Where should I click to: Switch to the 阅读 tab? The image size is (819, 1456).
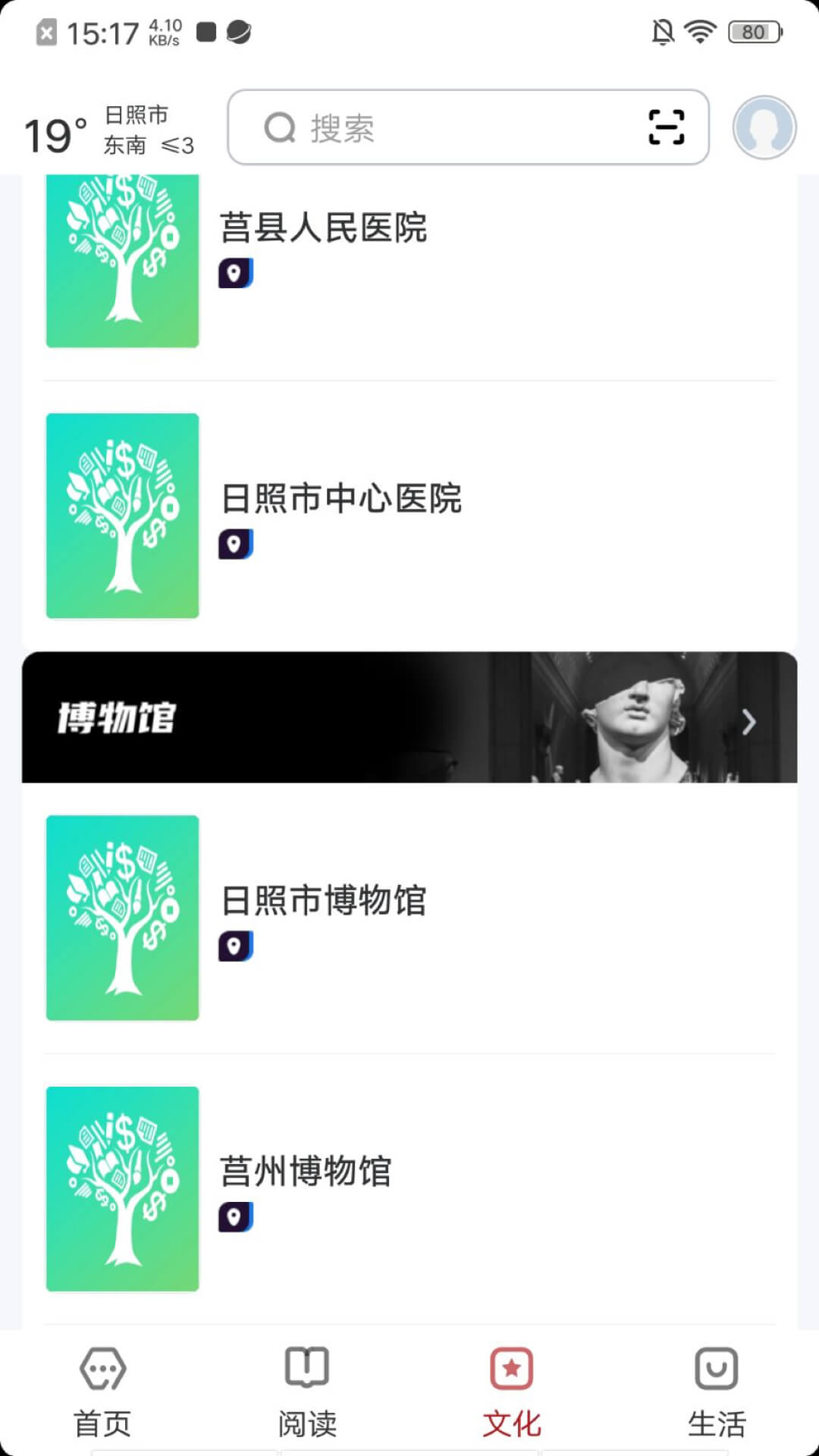[307, 1392]
